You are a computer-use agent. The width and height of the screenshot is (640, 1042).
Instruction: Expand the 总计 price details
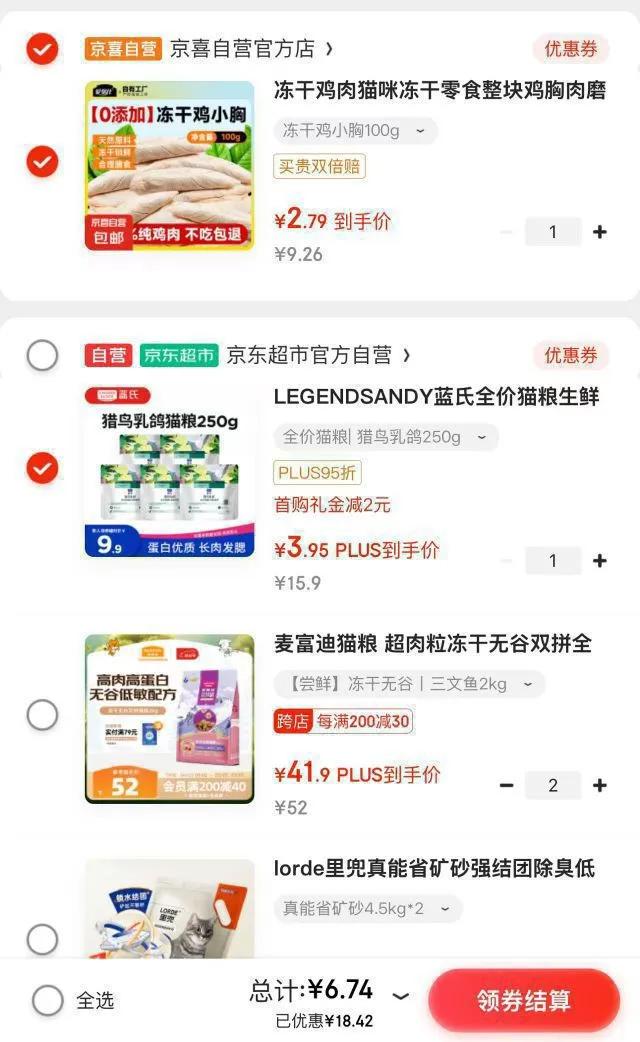400,996
